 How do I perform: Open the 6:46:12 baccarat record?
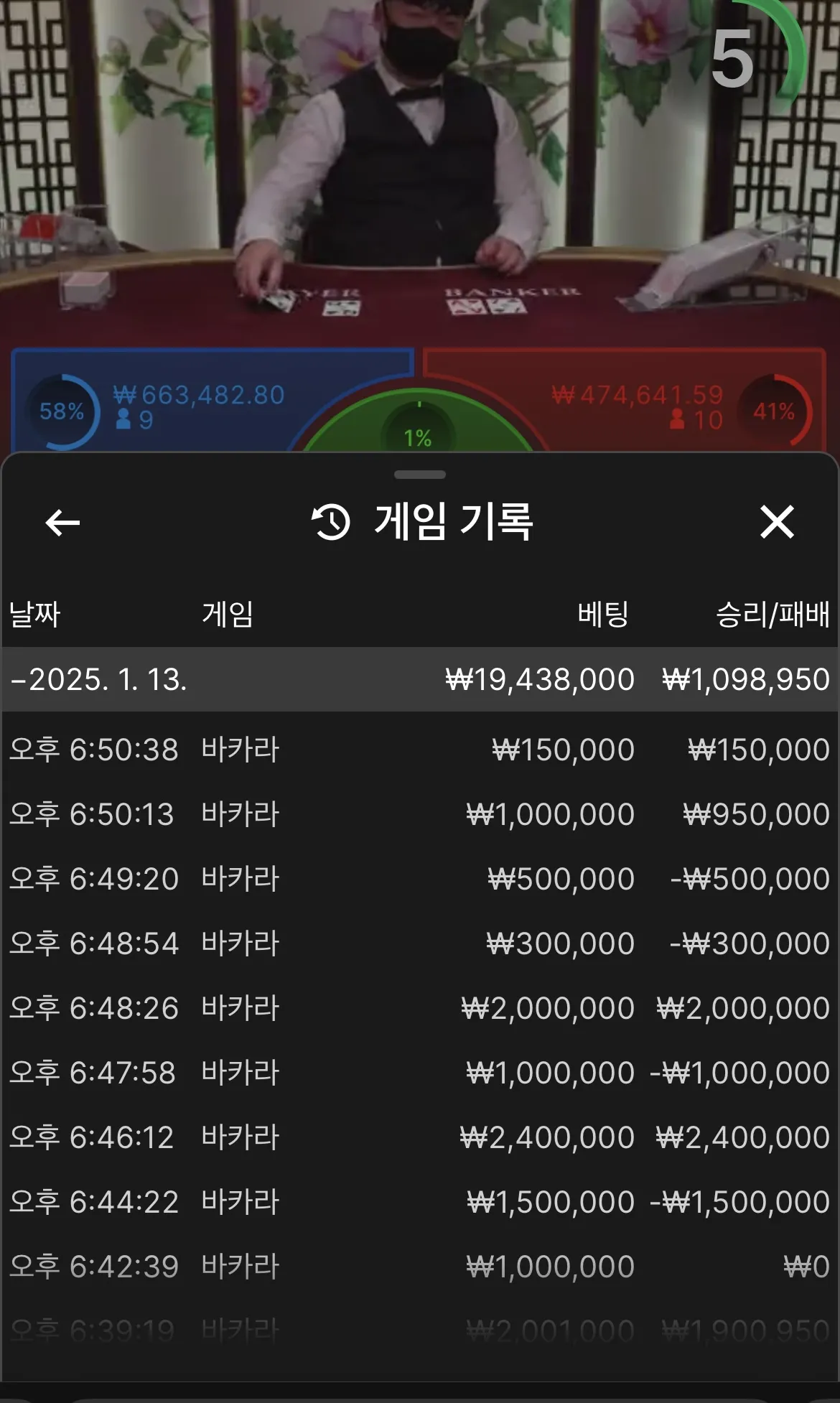[x=419, y=1137]
